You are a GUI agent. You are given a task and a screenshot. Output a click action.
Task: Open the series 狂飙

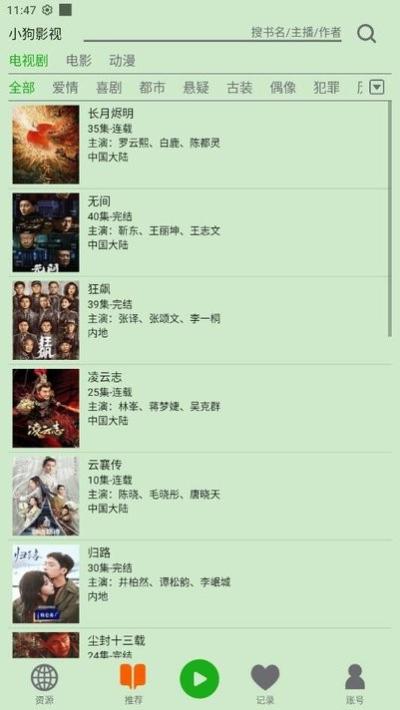tap(198, 321)
